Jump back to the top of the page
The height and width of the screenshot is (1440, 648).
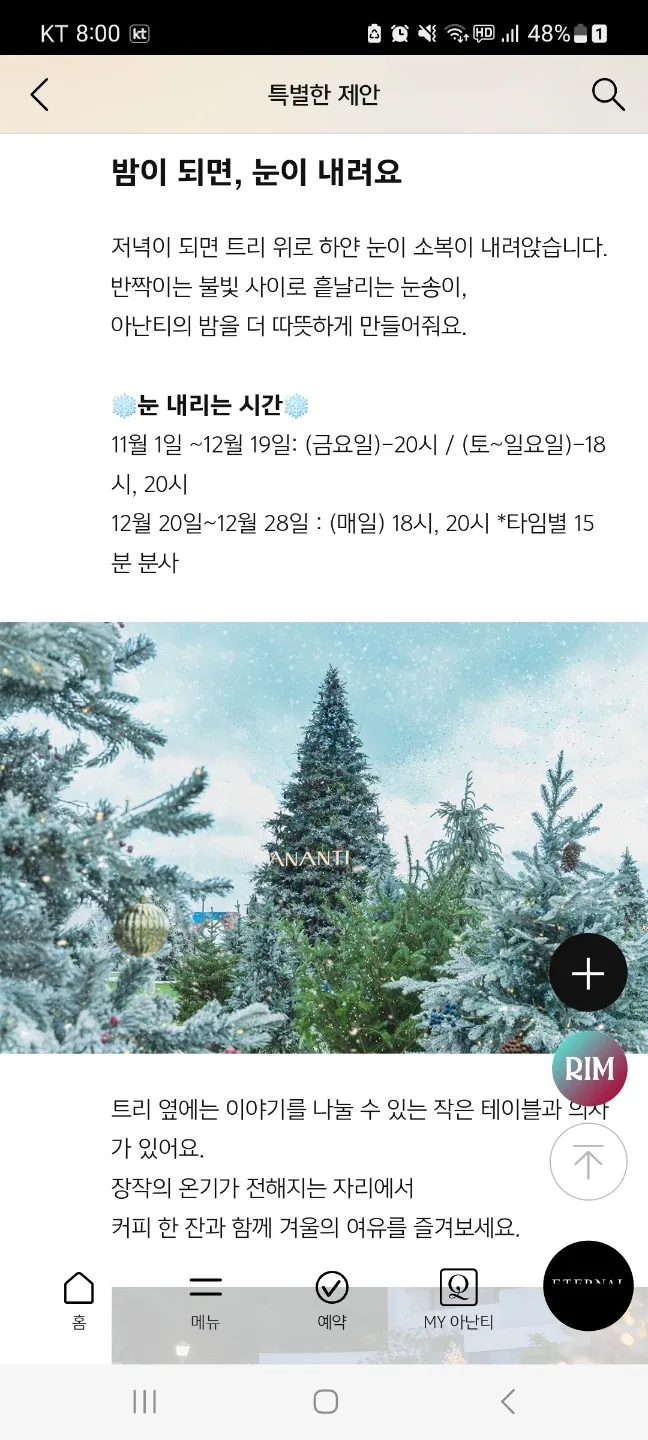pyautogui.click(x=588, y=1162)
